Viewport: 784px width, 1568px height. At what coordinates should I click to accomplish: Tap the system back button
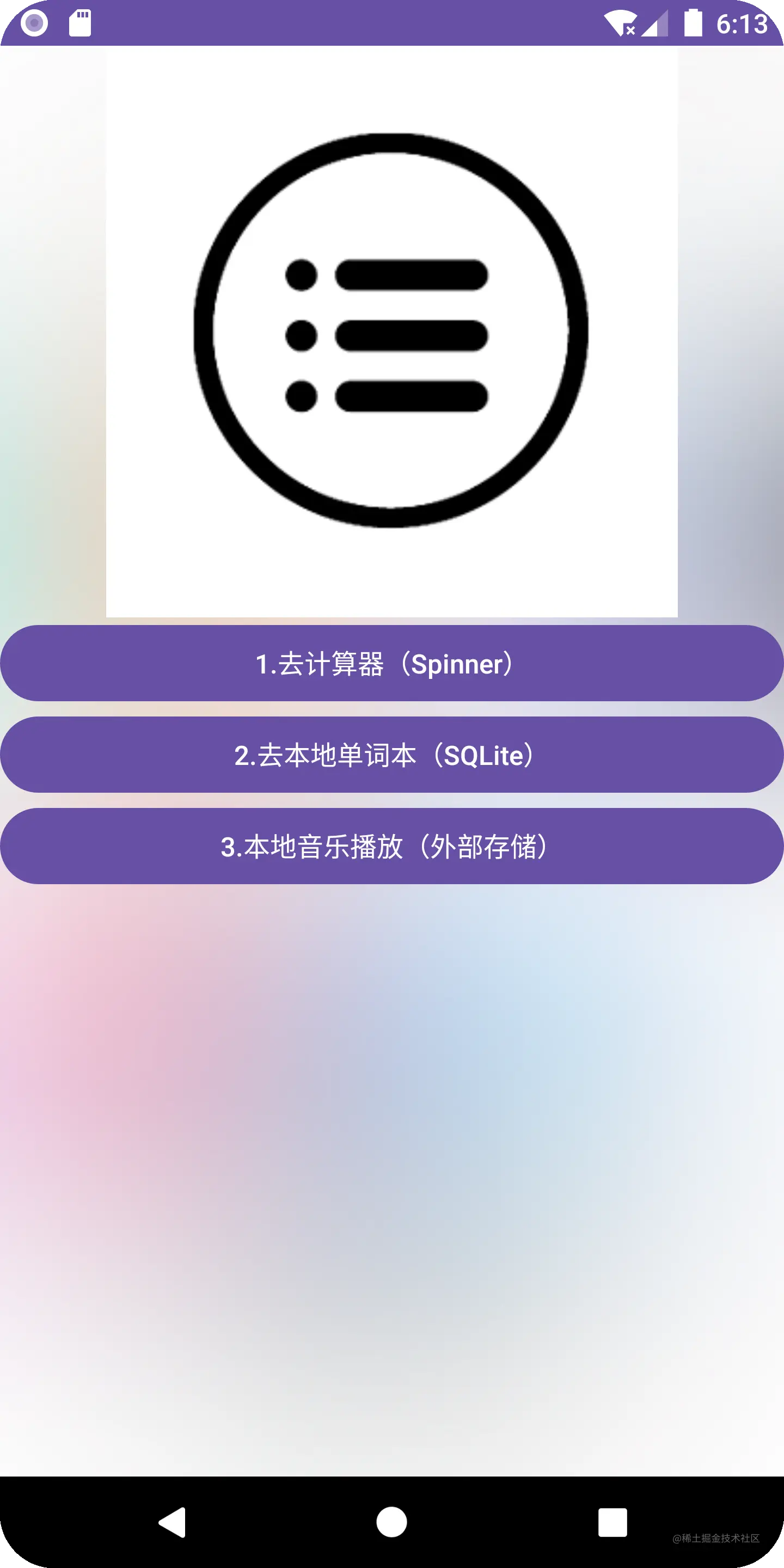pyautogui.click(x=172, y=1522)
